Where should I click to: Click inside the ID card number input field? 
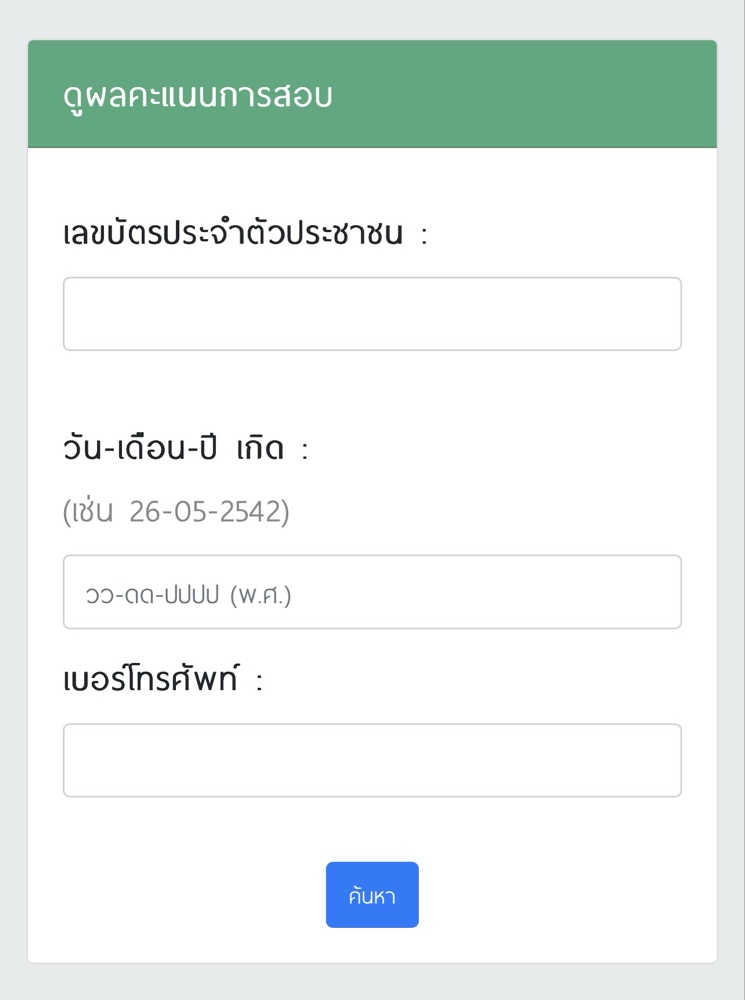[372, 313]
